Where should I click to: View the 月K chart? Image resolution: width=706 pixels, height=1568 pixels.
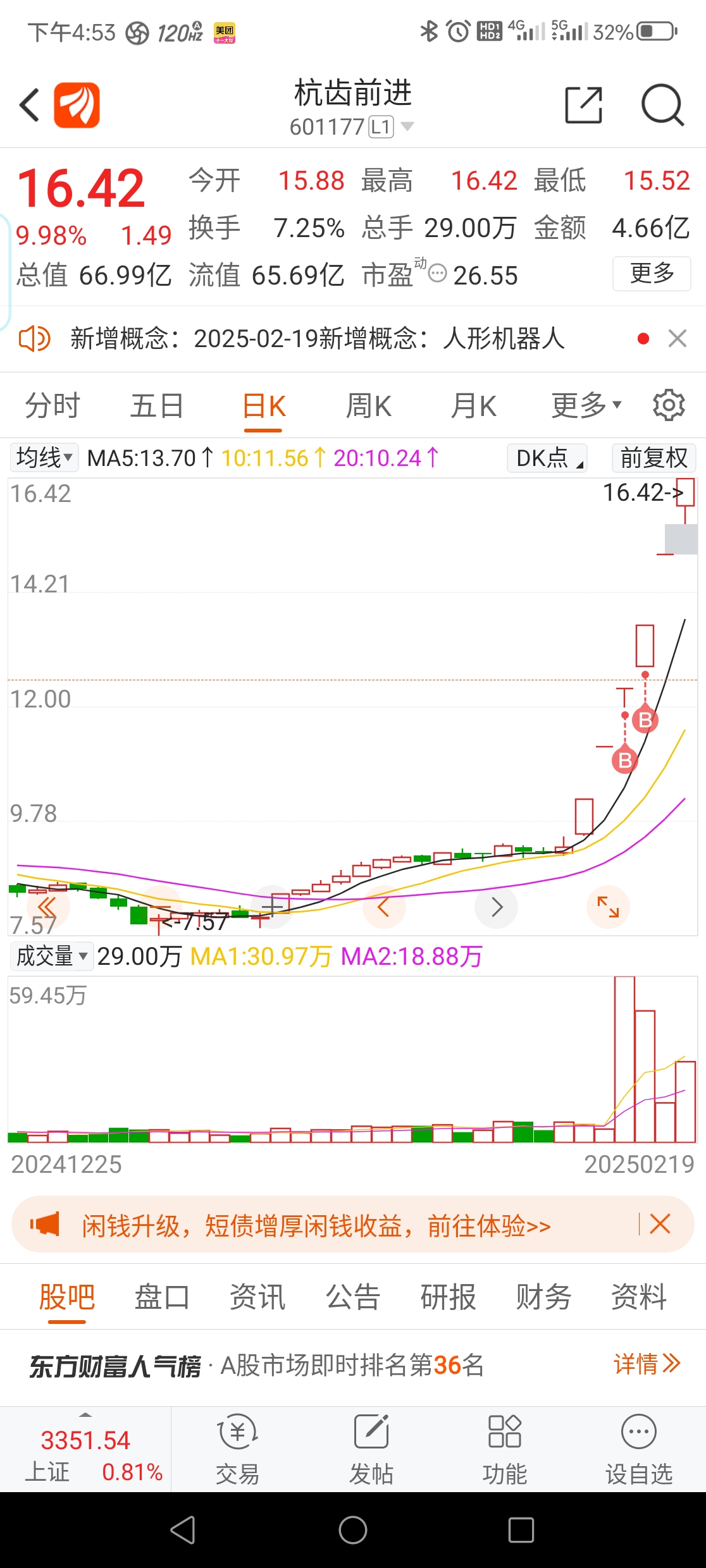pyautogui.click(x=473, y=406)
